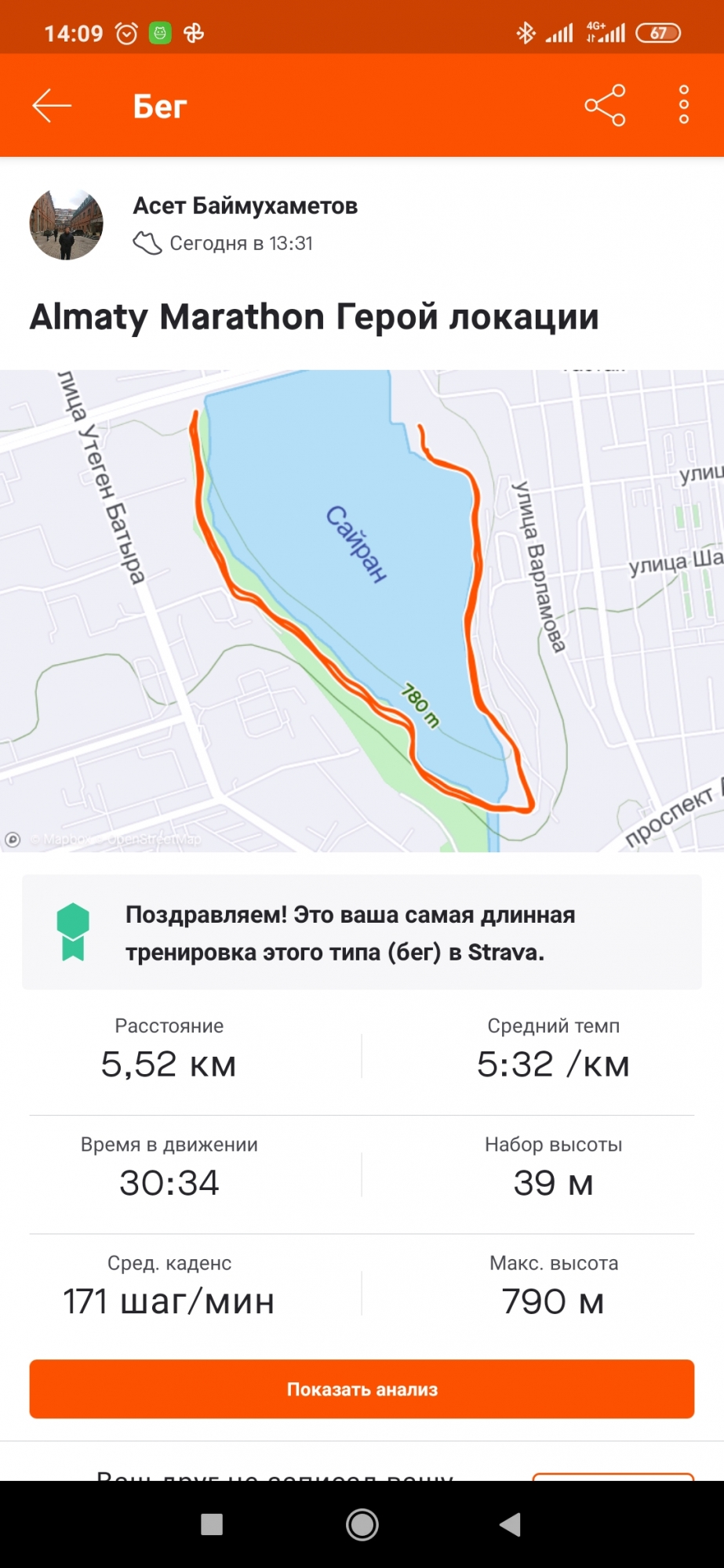Tap the system home button
This screenshot has height=1568, width=724.
[x=362, y=1525]
